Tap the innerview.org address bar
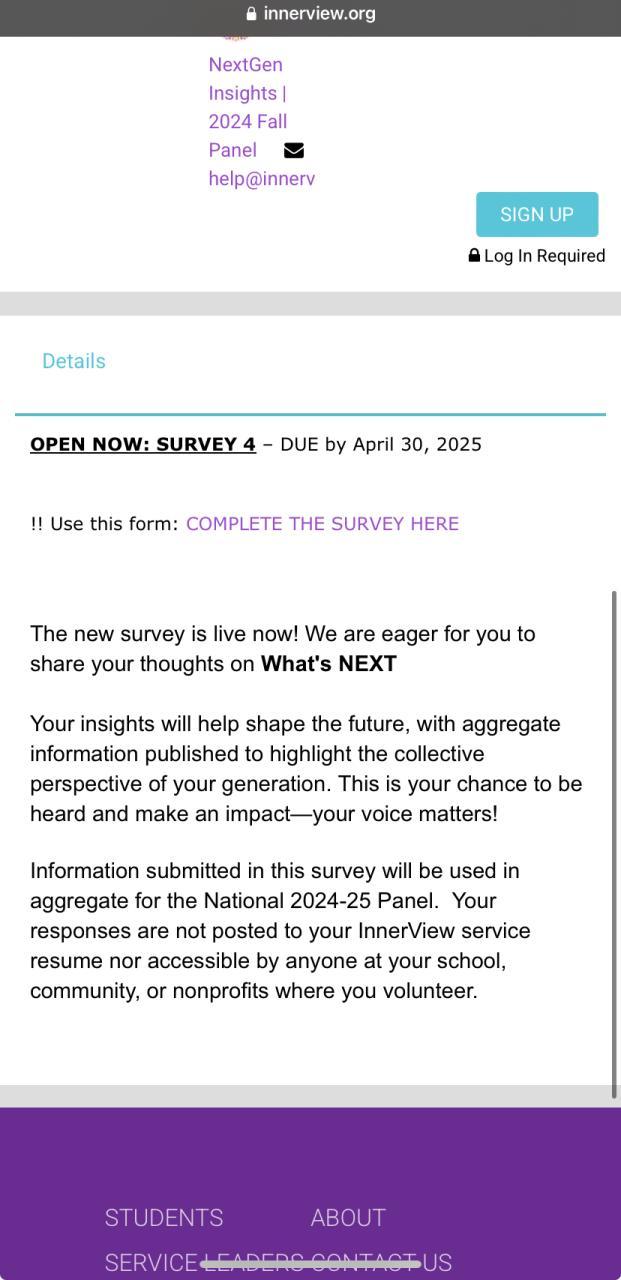 pyautogui.click(x=310, y=14)
